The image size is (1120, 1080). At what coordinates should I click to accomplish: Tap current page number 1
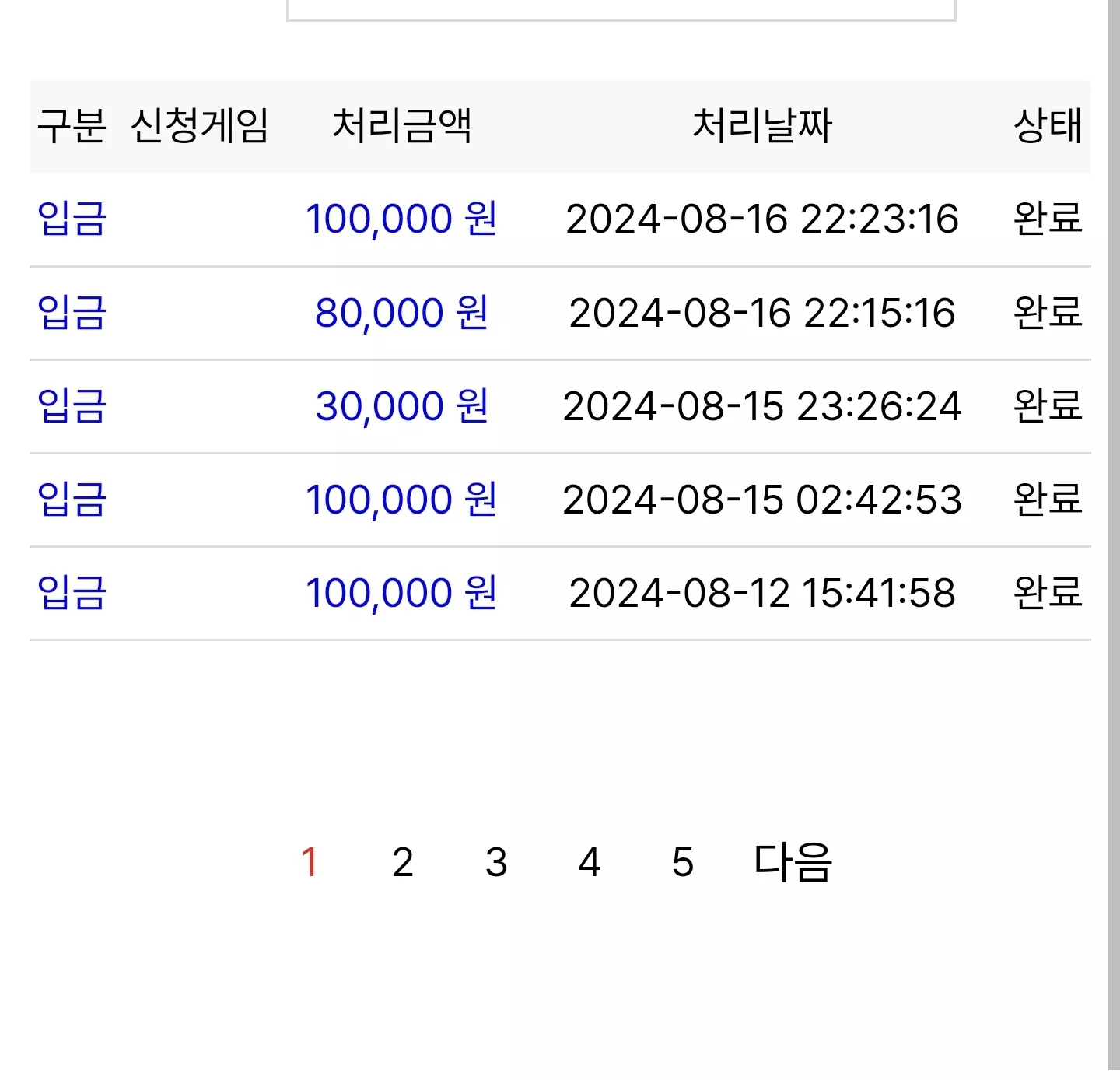(x=310, y=862)
